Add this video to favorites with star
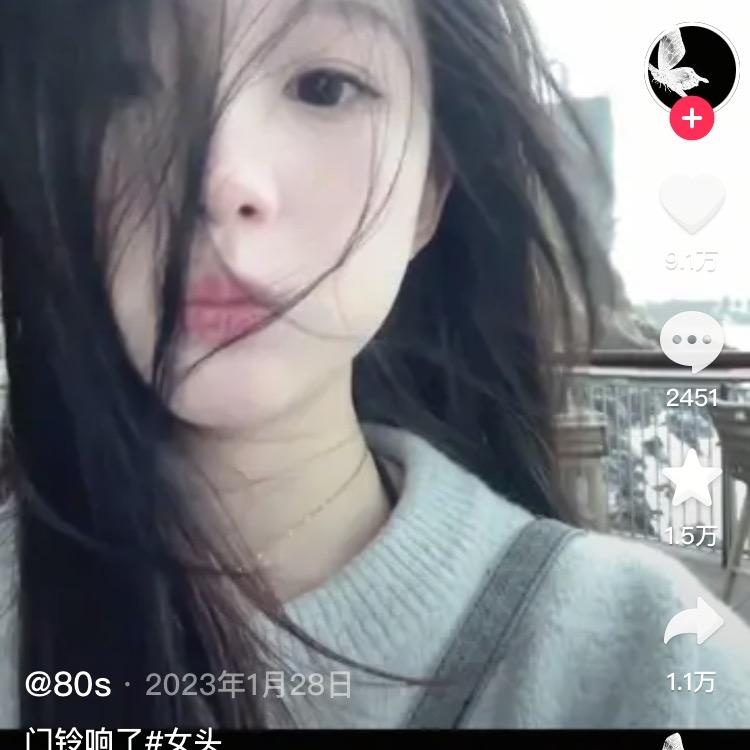Image resolution: width=750 pixels, height=750 pixels. coord(692,482)
